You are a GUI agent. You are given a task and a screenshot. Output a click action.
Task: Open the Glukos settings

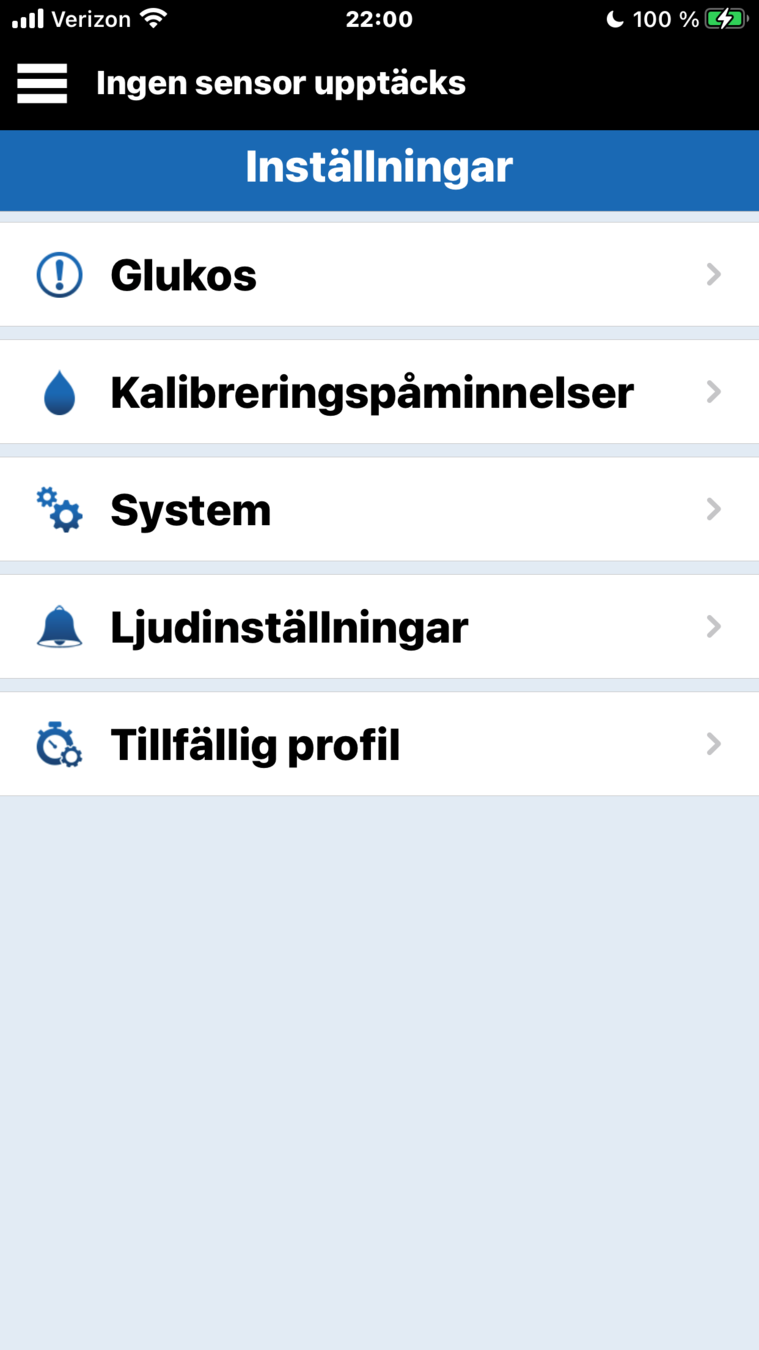379,275
